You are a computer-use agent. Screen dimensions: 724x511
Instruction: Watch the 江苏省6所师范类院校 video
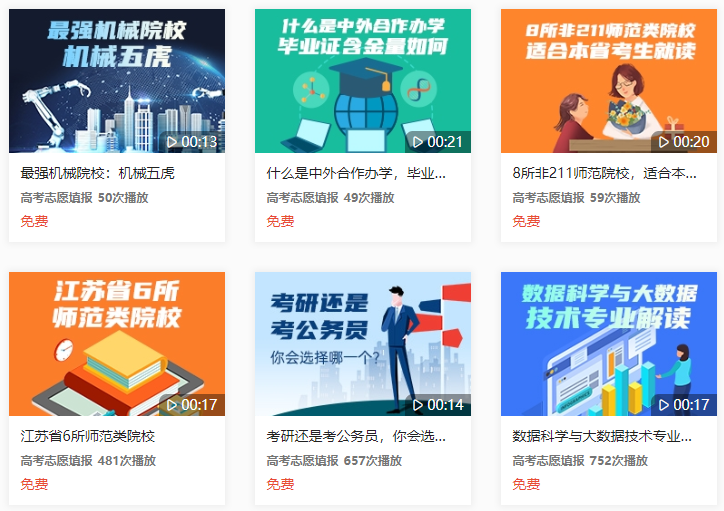tap(117, 344)
